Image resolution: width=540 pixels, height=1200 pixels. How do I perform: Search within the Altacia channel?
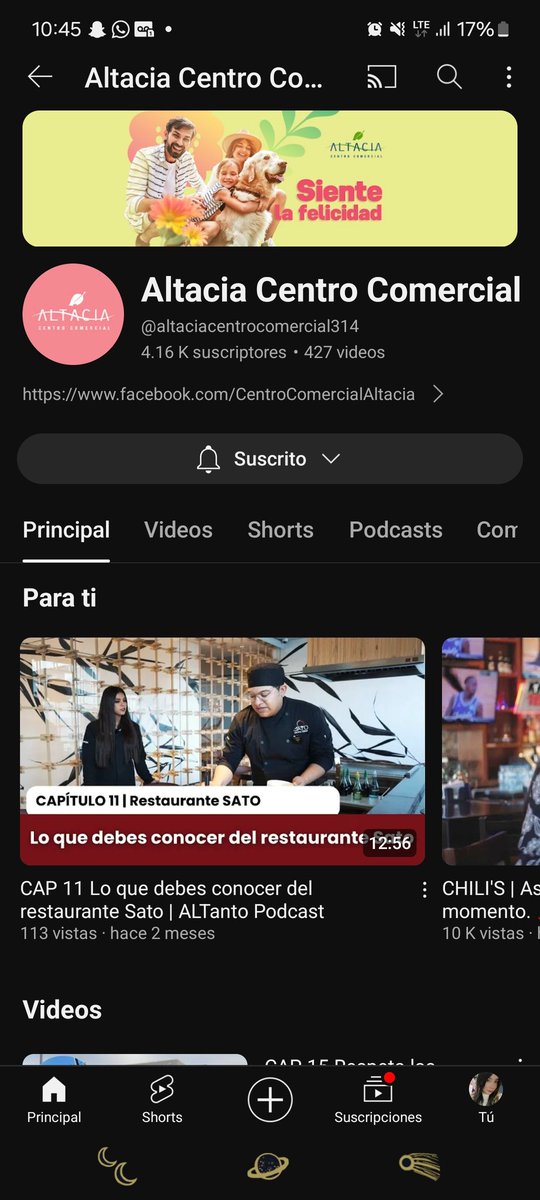(449, 77)
